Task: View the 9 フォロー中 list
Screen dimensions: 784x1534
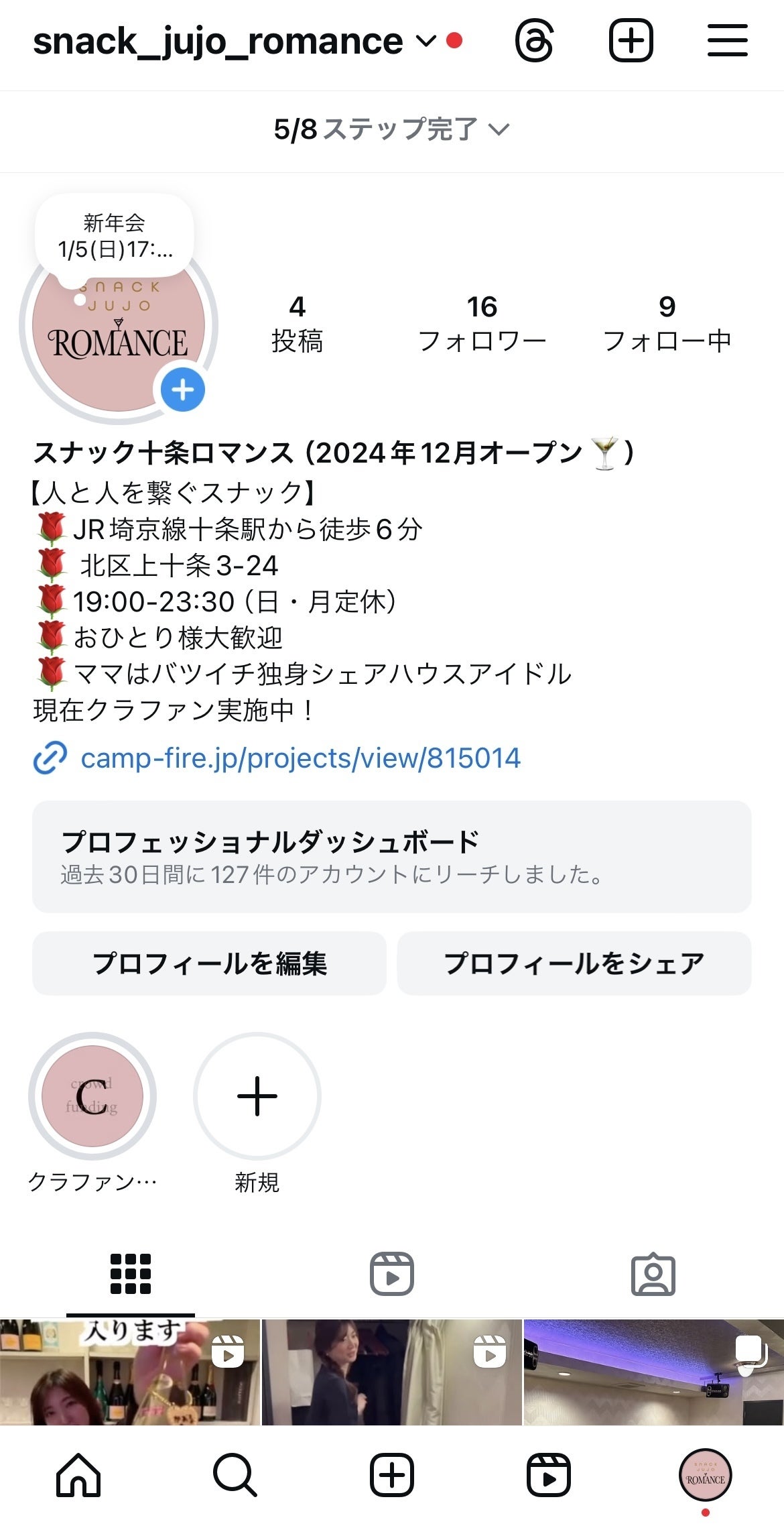Action: click(x=667, y=324)
